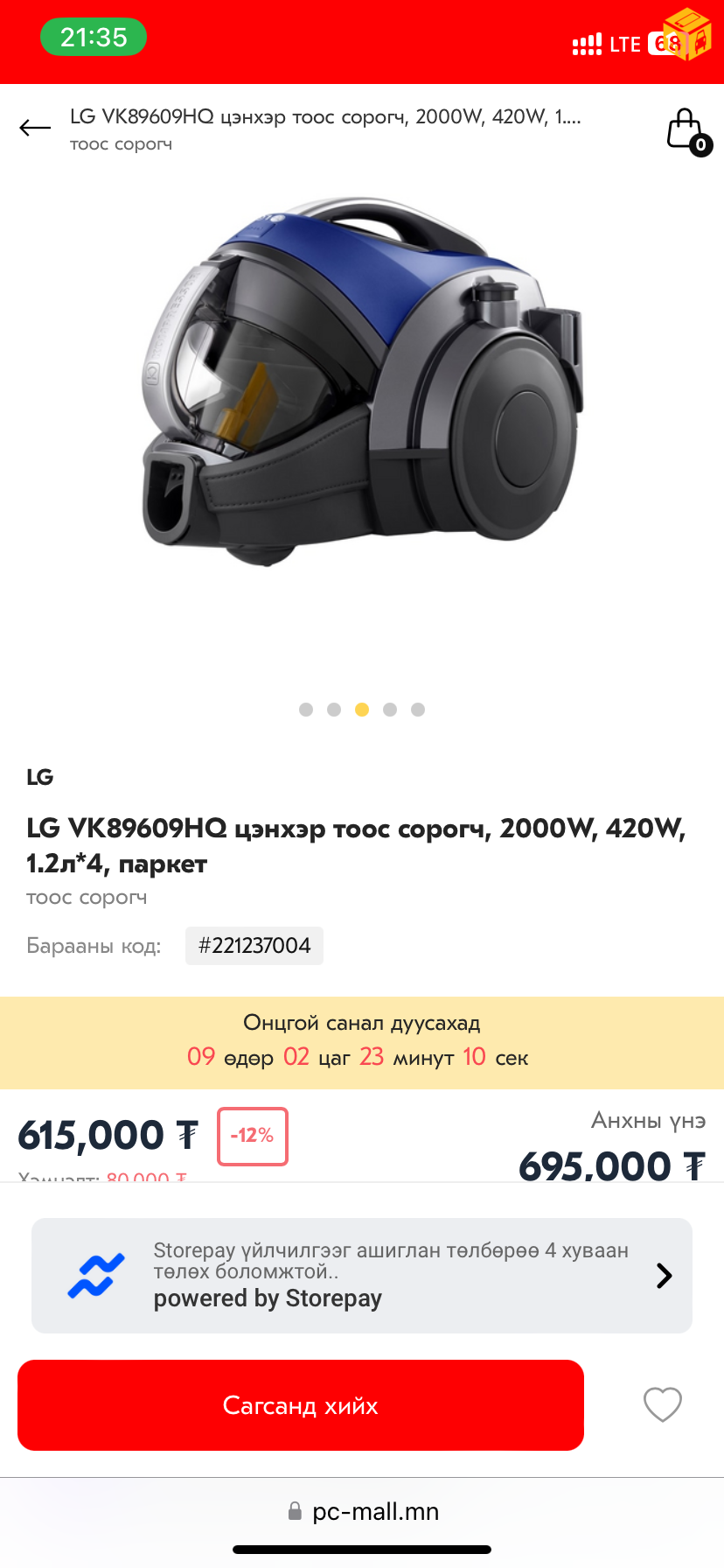
Task: Jump to the fifth image dot
Action: tap(418, 710)
